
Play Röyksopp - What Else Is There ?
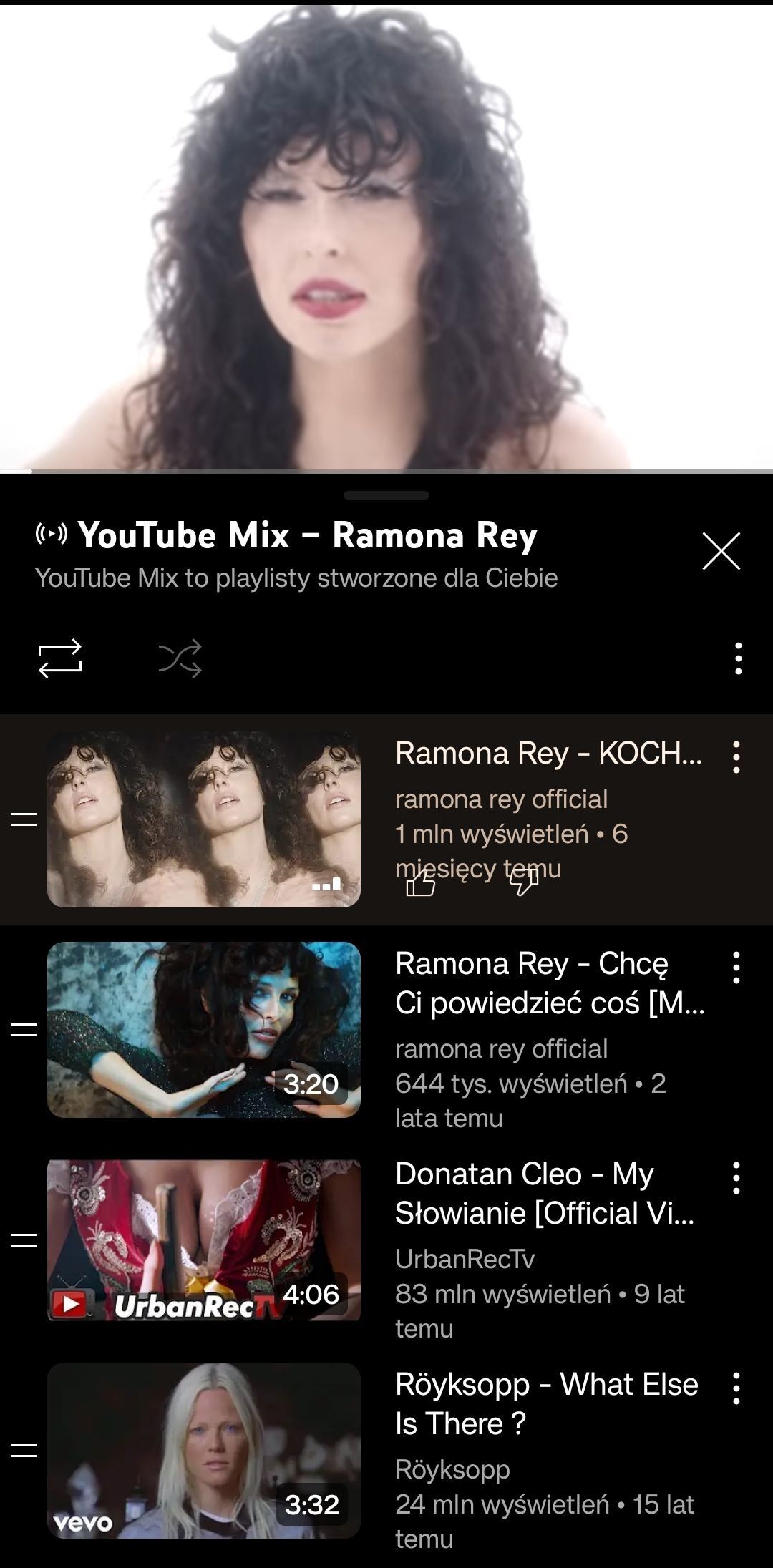[204, 1450]
